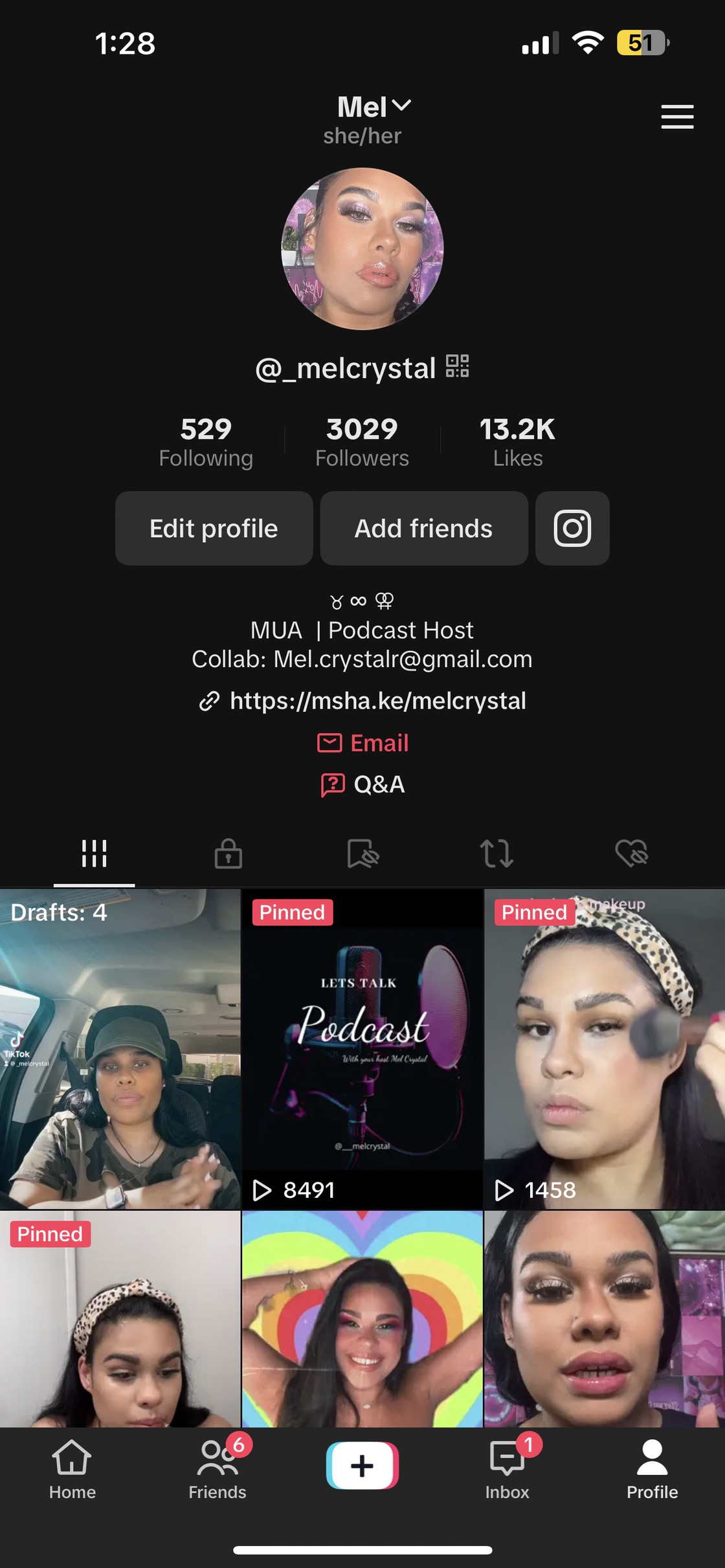Viewport: 725px width, 1568px height.
Task: Tap Edit profile button
Action: pos(214,528)
